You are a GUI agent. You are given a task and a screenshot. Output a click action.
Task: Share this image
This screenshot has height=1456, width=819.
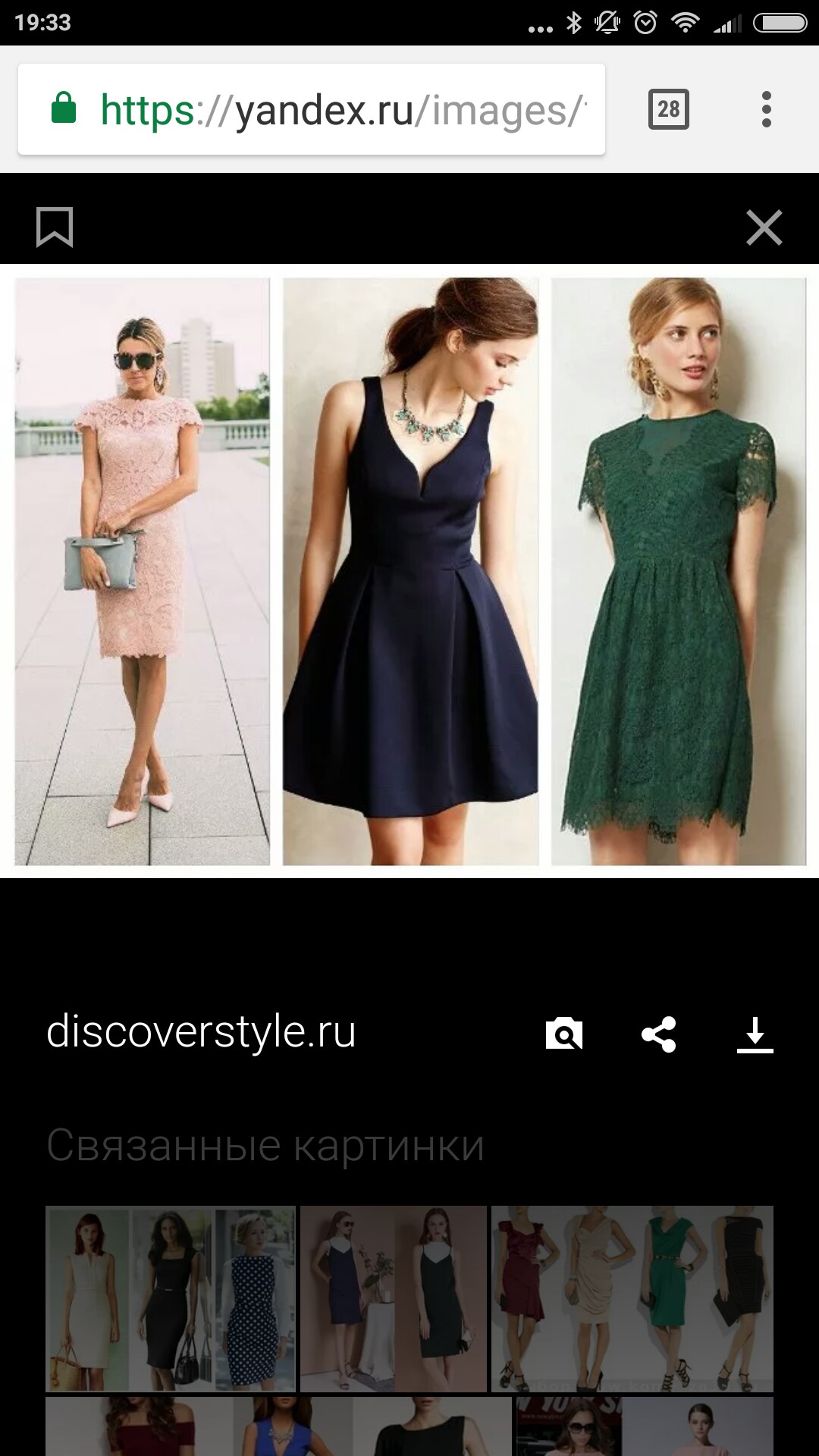click(x=658, y=1034)
